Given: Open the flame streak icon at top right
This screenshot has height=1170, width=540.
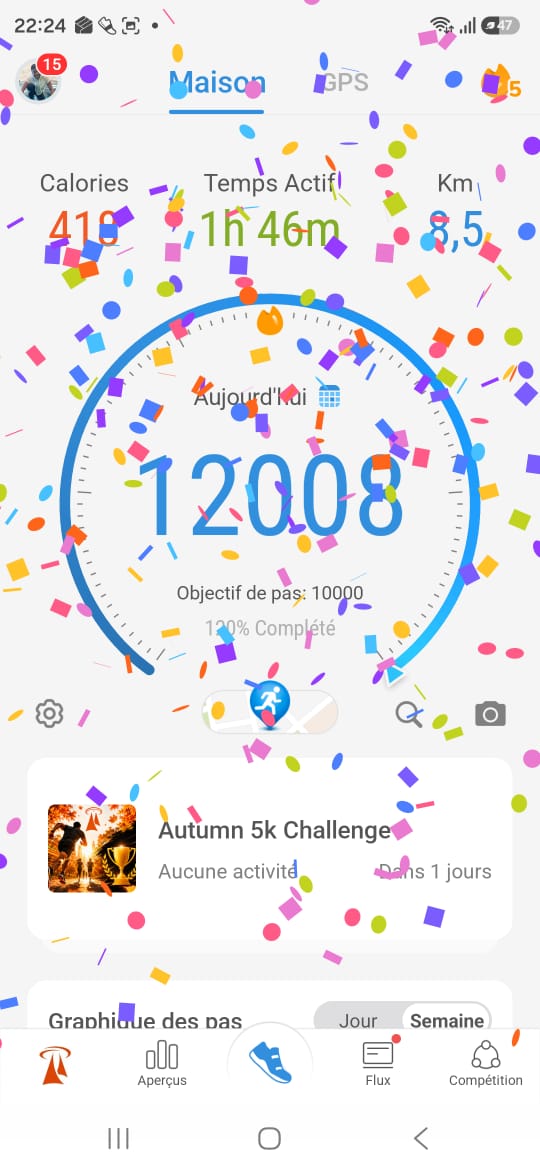Looking at the screenshot, I should pyautogui.click(x=500, y=83).
